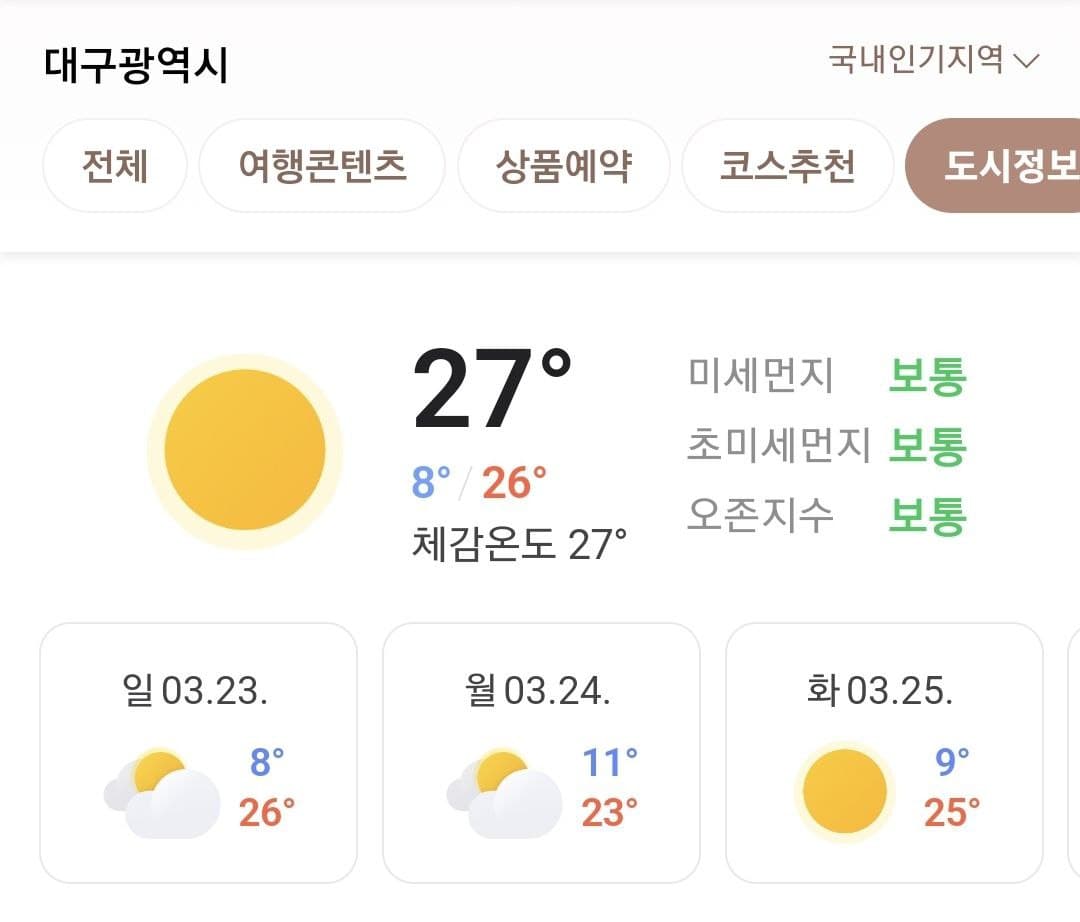Select the 여행콘텐츠 tab
Screen dimensions: 1080x922
[x=322, y=166]
